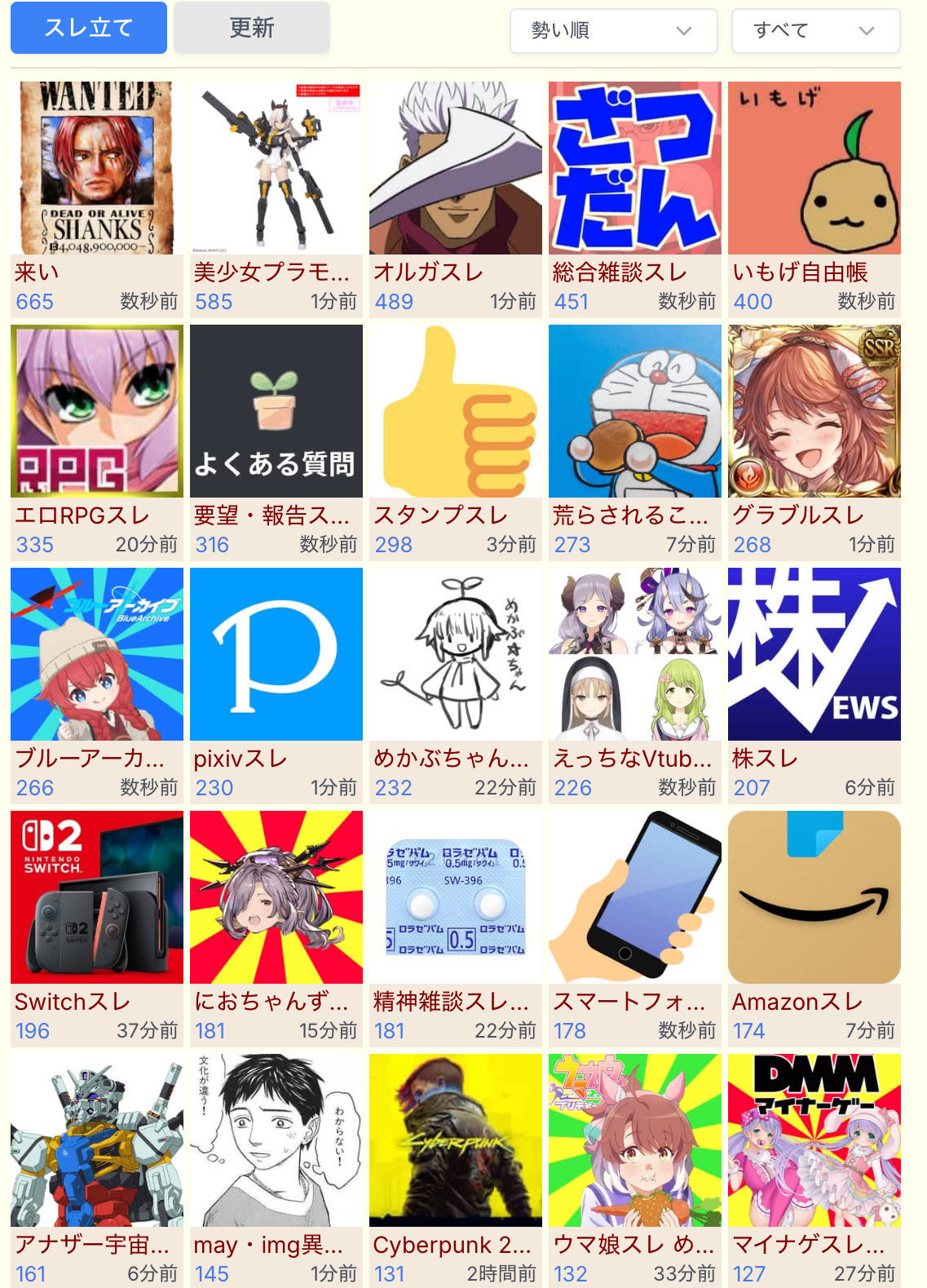Open the Cyberpunk 2... thread
Image resolution: width=927 pixels, height=1288 pixels.
pyautogui.click(x=455, y=1141)
